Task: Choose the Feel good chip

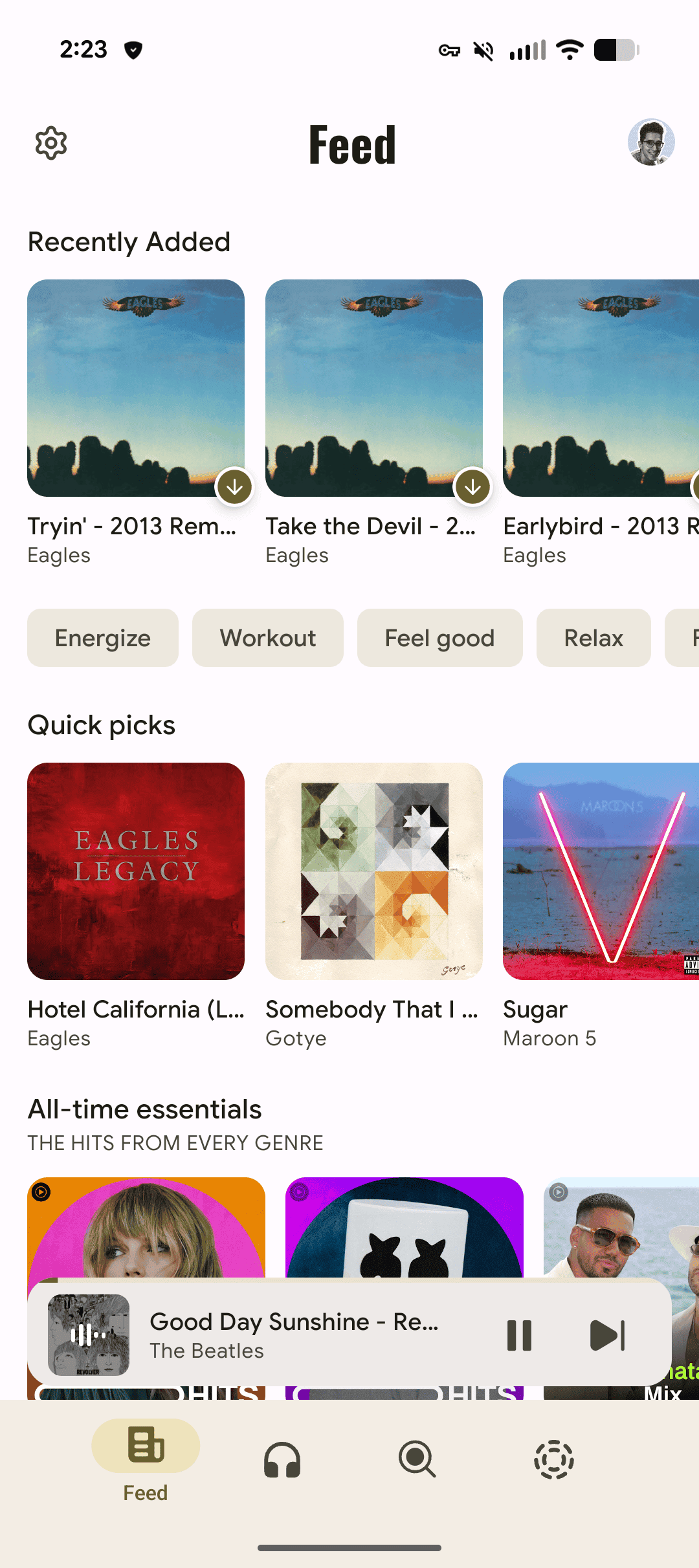Action: tap(439, 638)
